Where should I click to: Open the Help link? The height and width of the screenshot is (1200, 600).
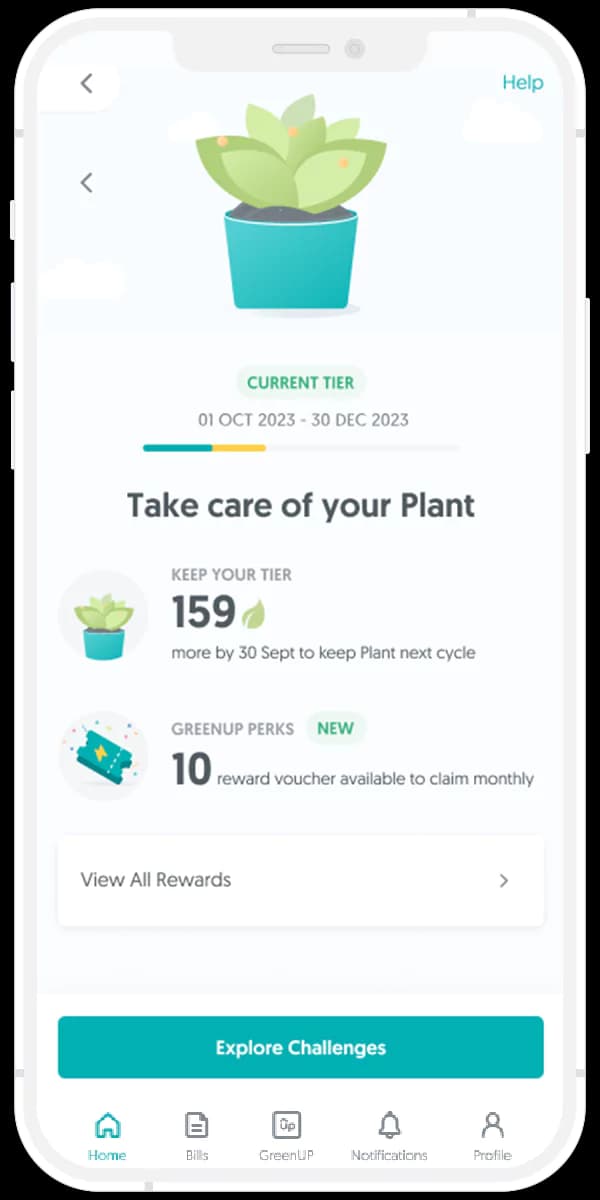pyautogui.click(x=522, y=83)
